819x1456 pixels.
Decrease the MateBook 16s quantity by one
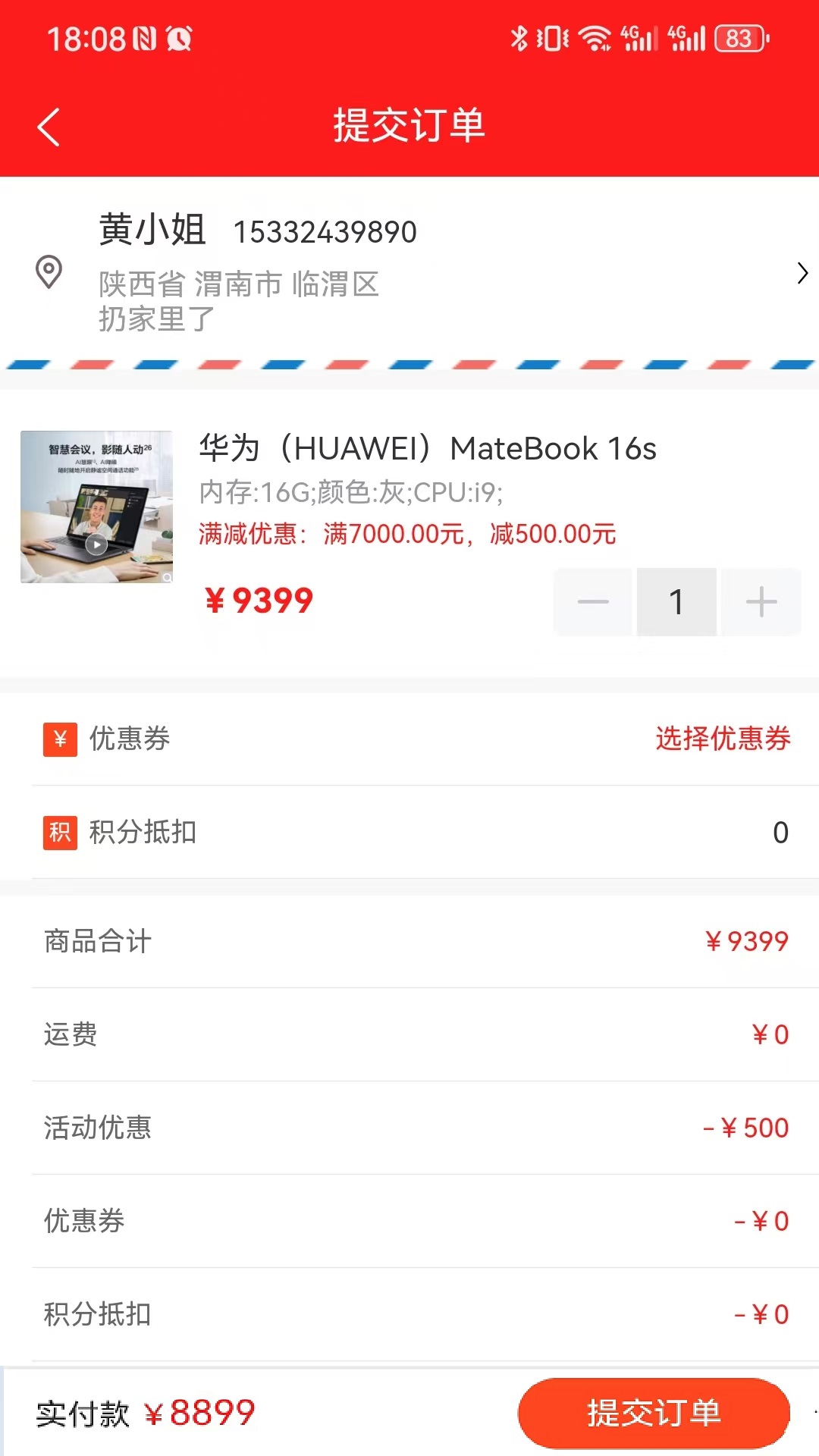pos(593,602)
